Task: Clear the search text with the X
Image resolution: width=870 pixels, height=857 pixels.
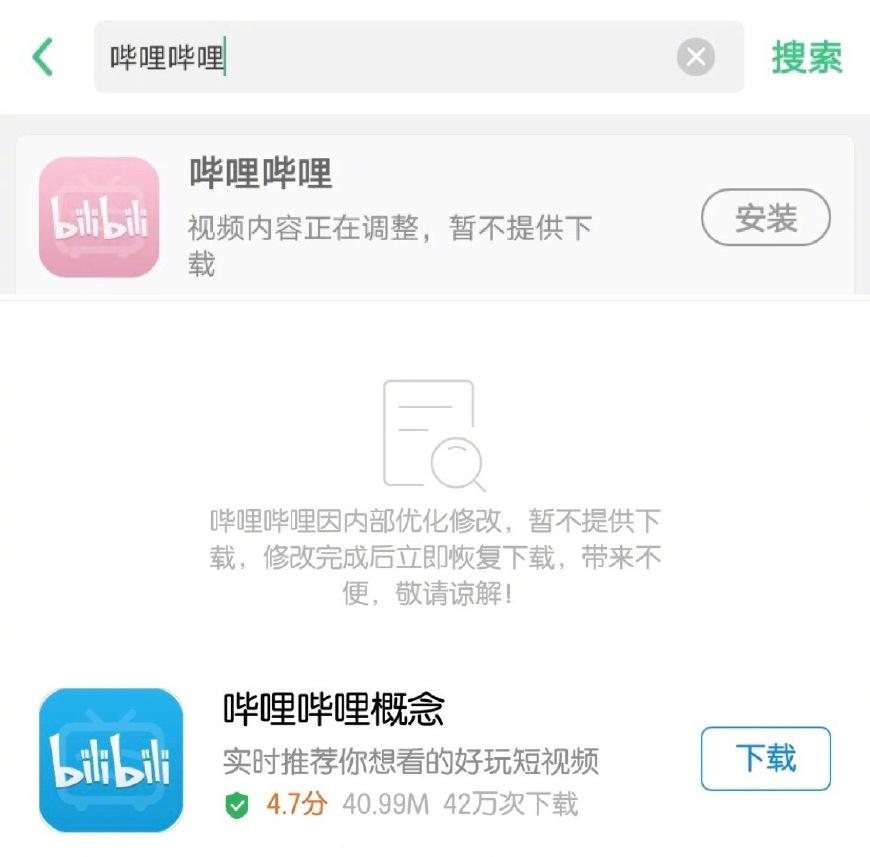Action: pos(696,57)
